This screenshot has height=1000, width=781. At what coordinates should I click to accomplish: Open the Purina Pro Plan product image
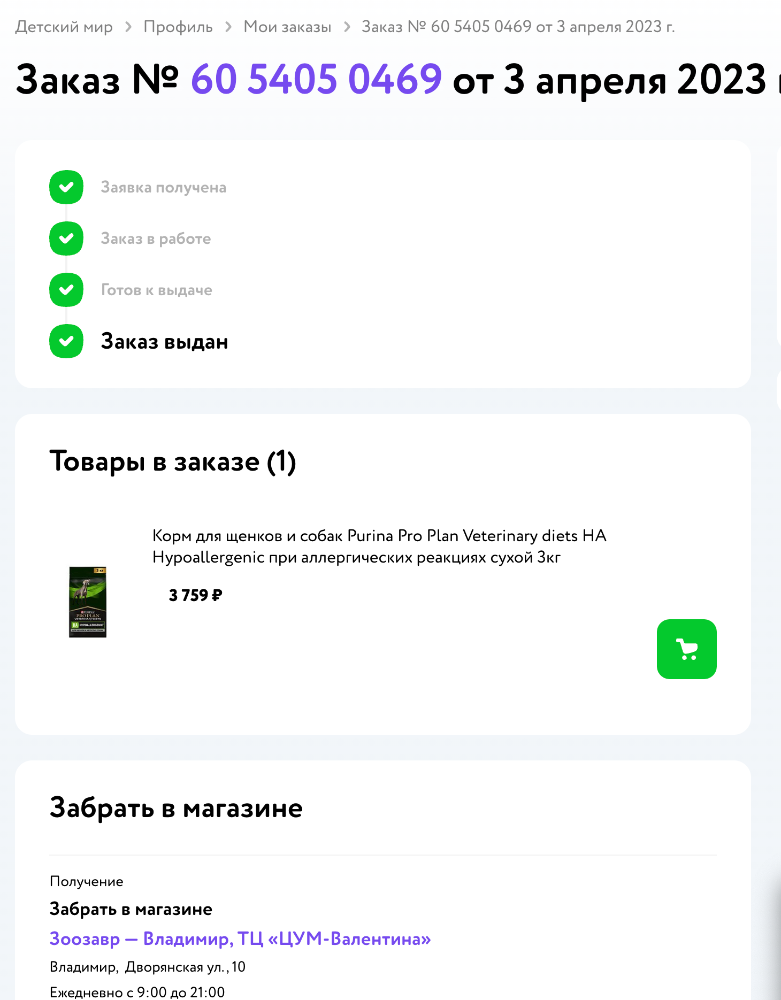coord(87,602)
